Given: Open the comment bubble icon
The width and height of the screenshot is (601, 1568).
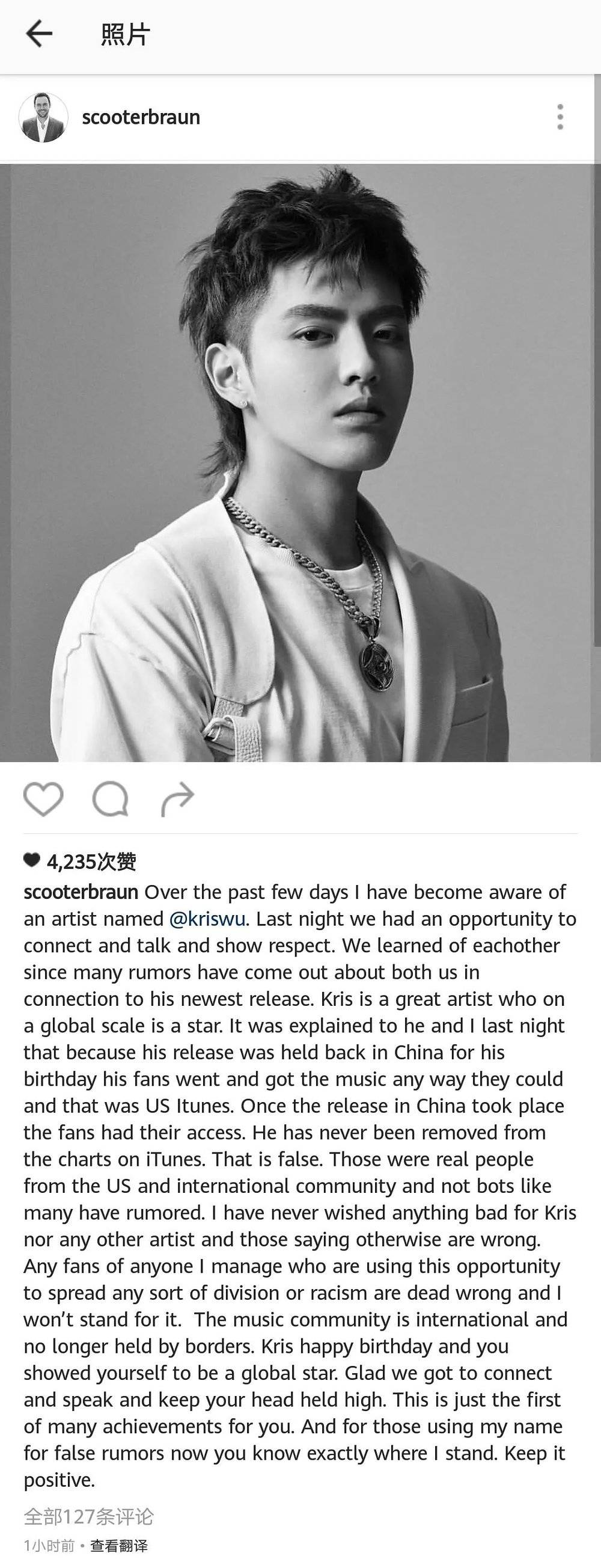Looking at the screenshot, I should (x=110, y=798).
